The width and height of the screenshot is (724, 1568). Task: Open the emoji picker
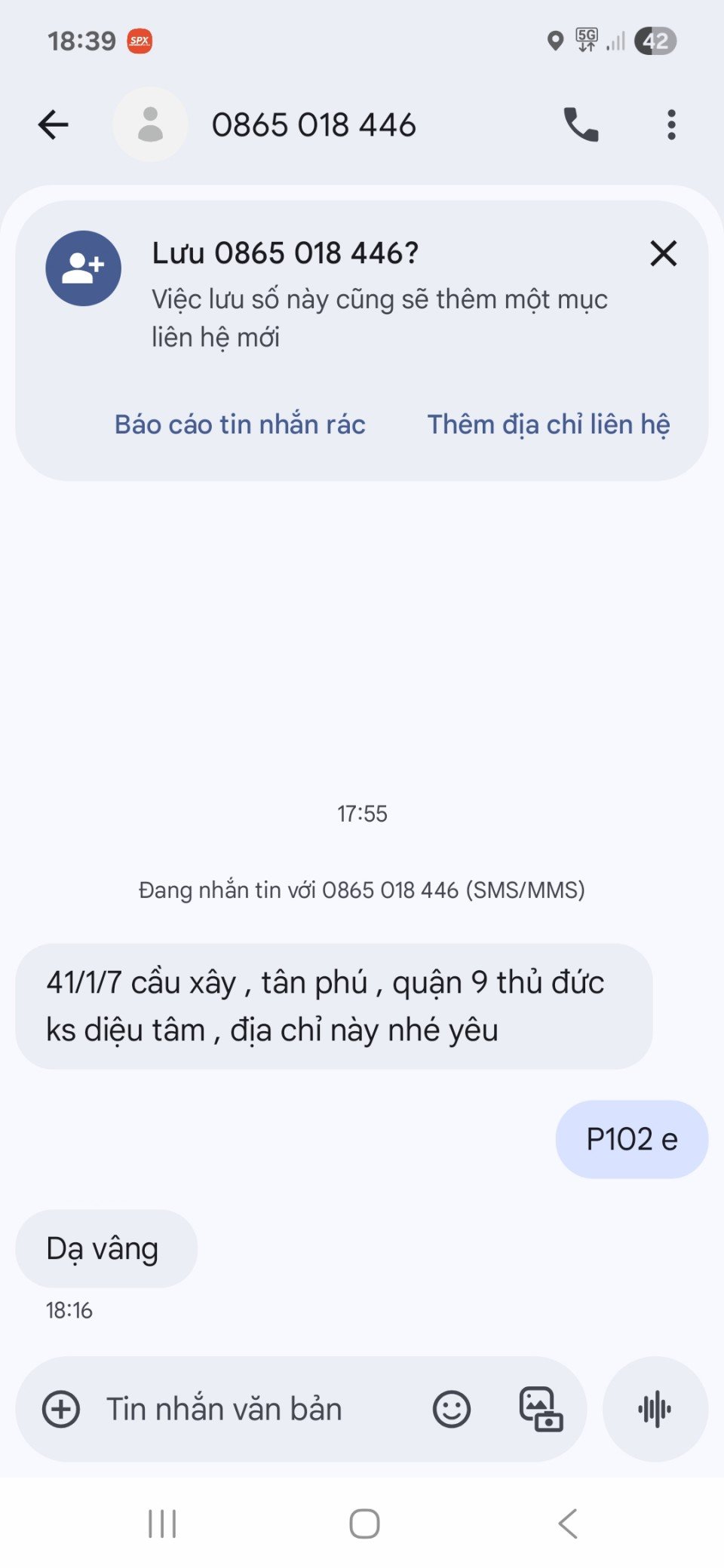452,1409
